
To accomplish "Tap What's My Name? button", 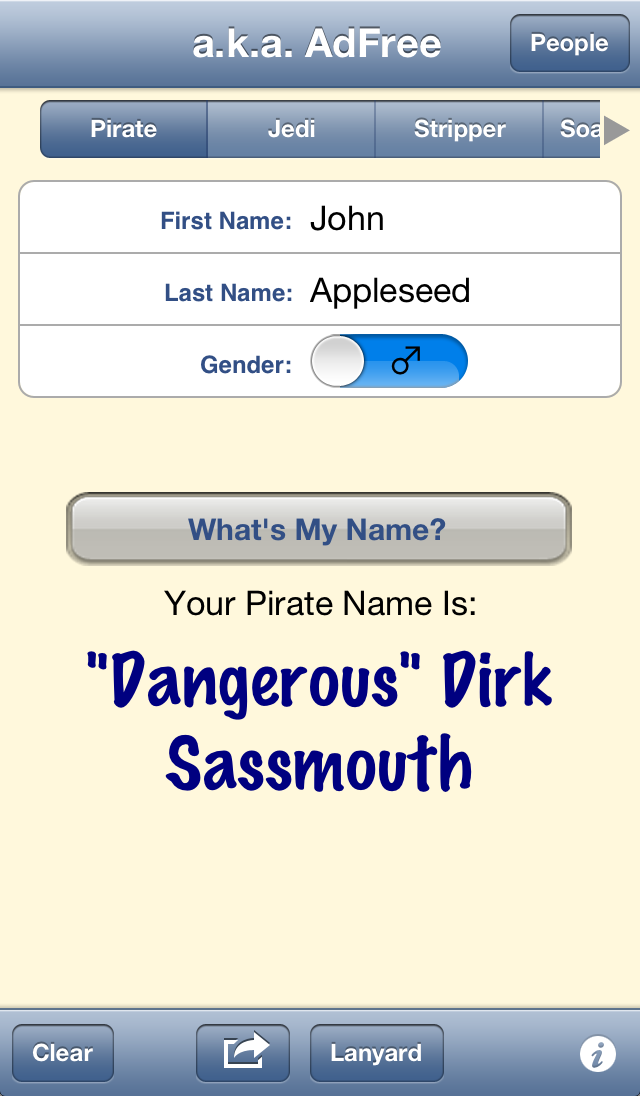I will coord(319,529).
